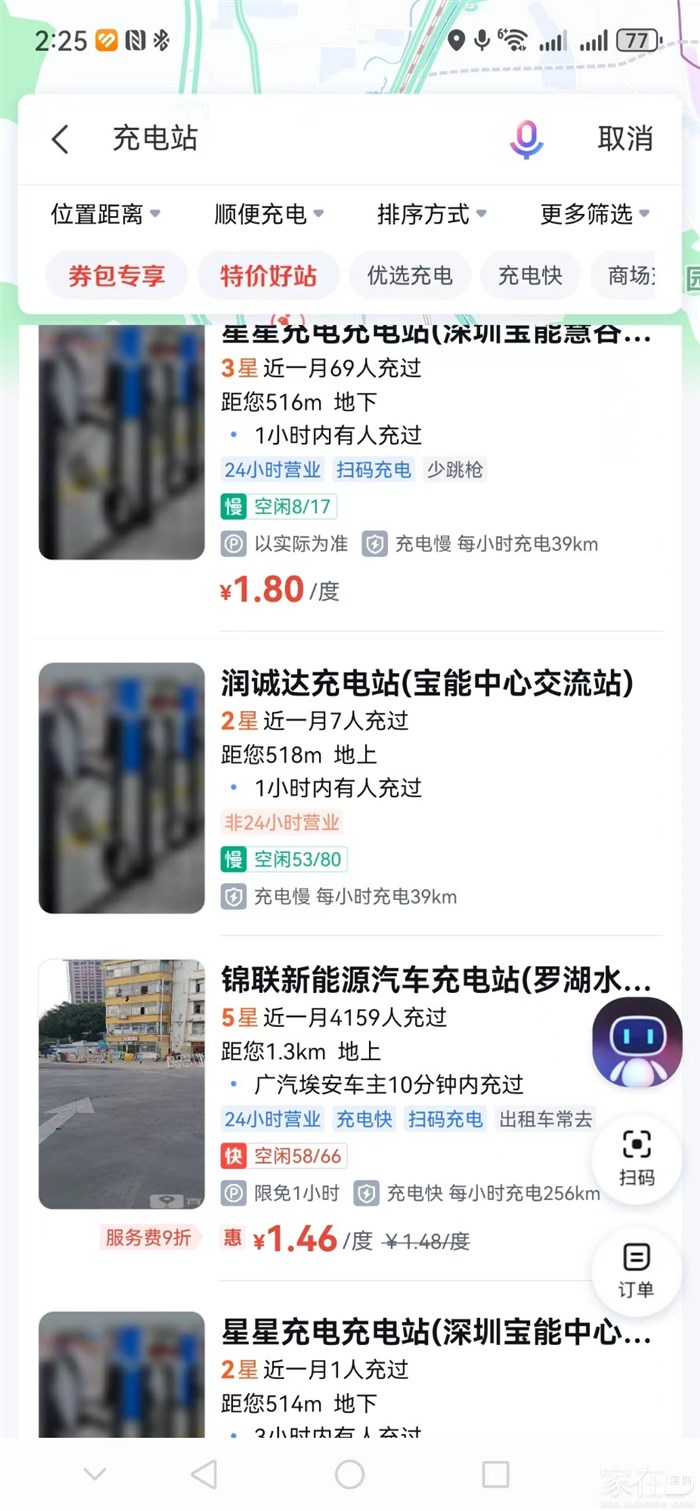Viewport: 700px width, 1511px height.
Task: Open the 顺便充电 dropdown
Action: pyautogui.click(x=268, y=214)
